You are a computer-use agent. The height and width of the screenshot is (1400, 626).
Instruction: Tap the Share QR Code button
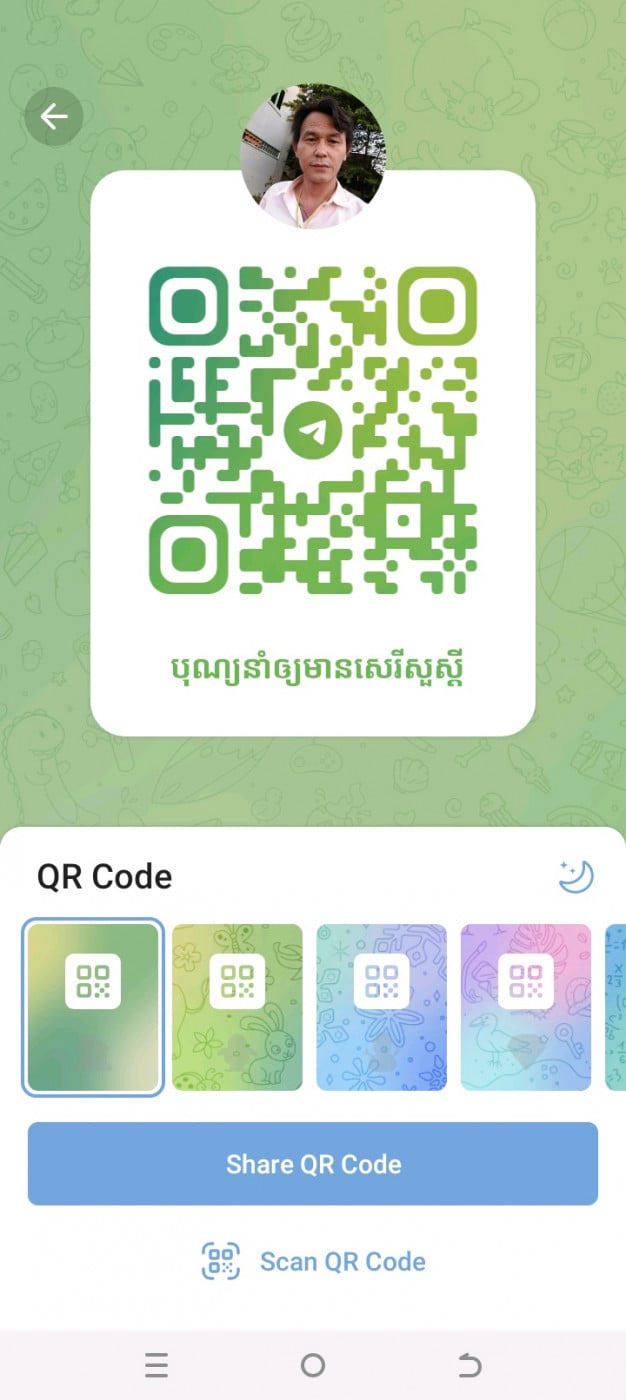313,1164
